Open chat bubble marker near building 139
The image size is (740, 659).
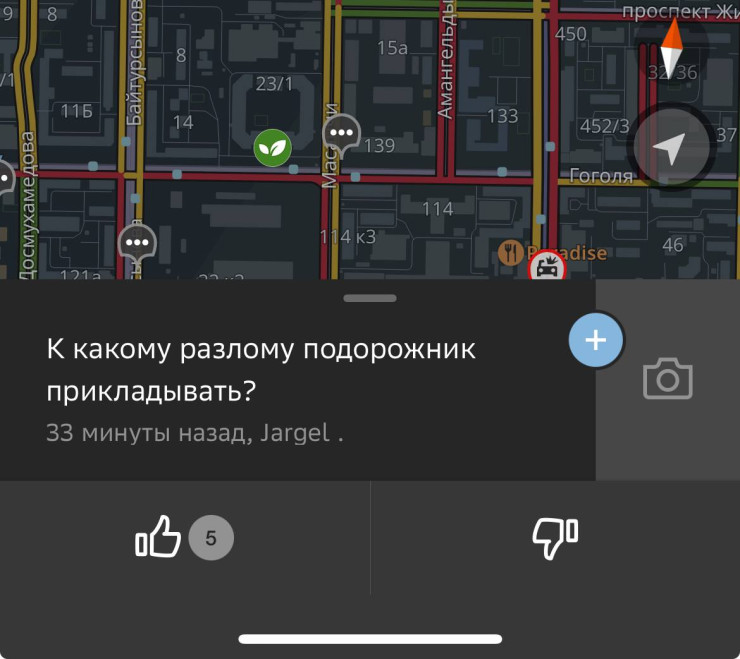tap(343, 132)
